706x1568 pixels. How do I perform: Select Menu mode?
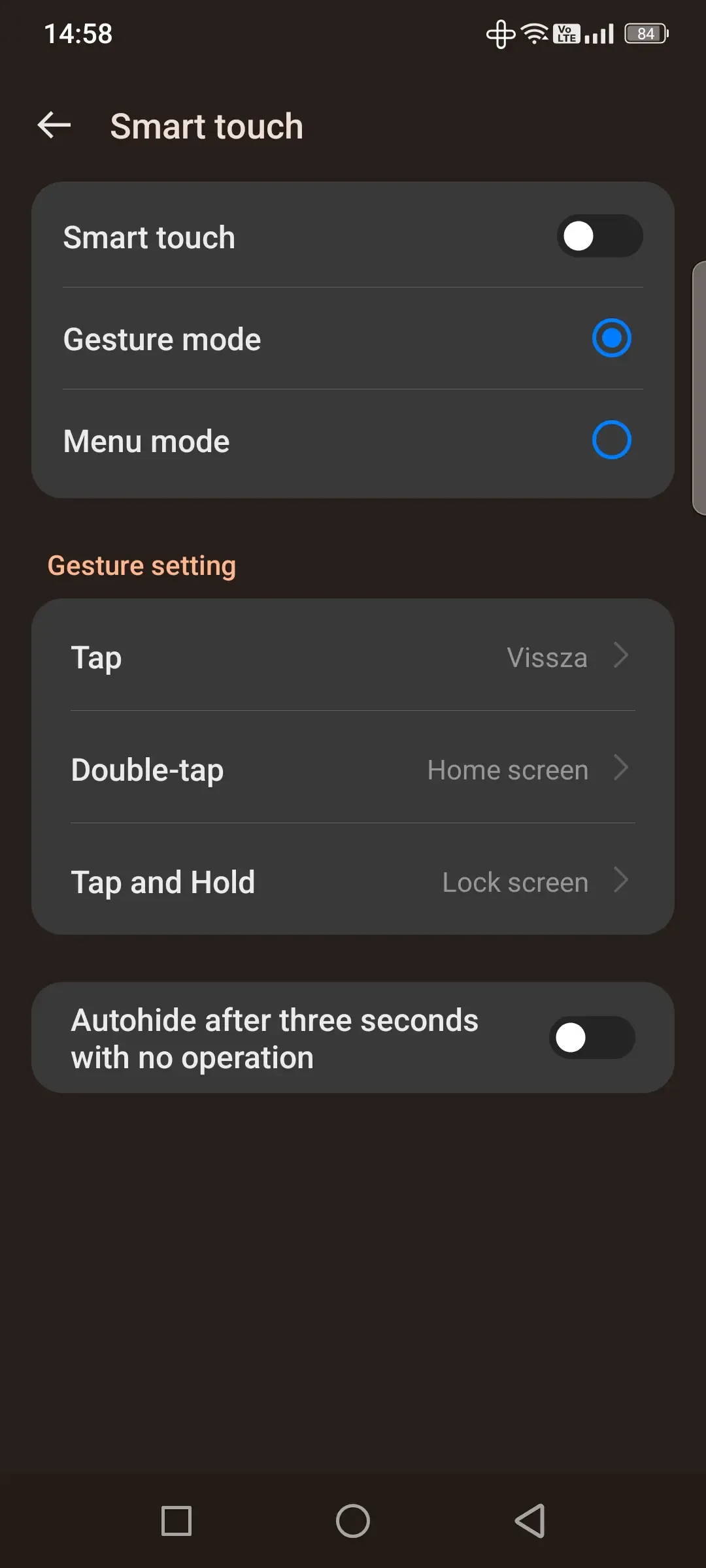pos(611,440)
